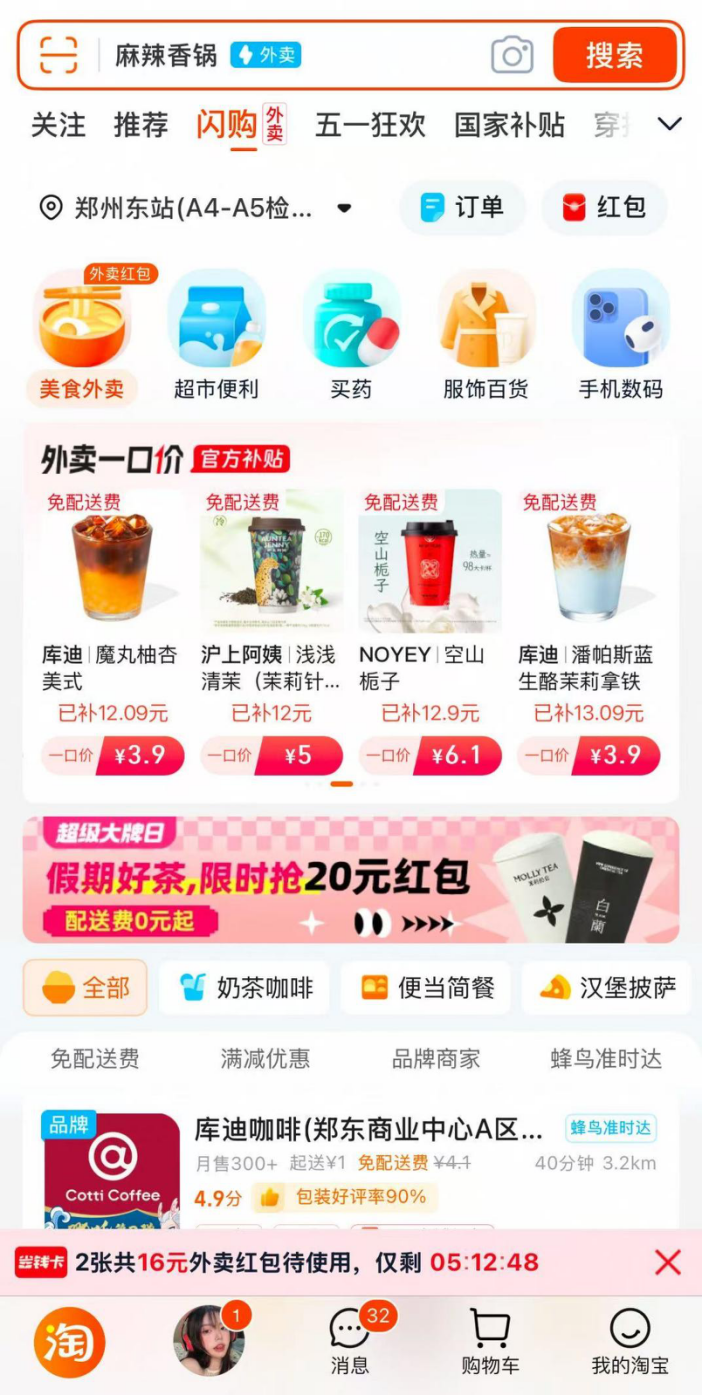Switch to the 推荐 tab
This screenshot has width=702, height=1395.
pos(140,125)
